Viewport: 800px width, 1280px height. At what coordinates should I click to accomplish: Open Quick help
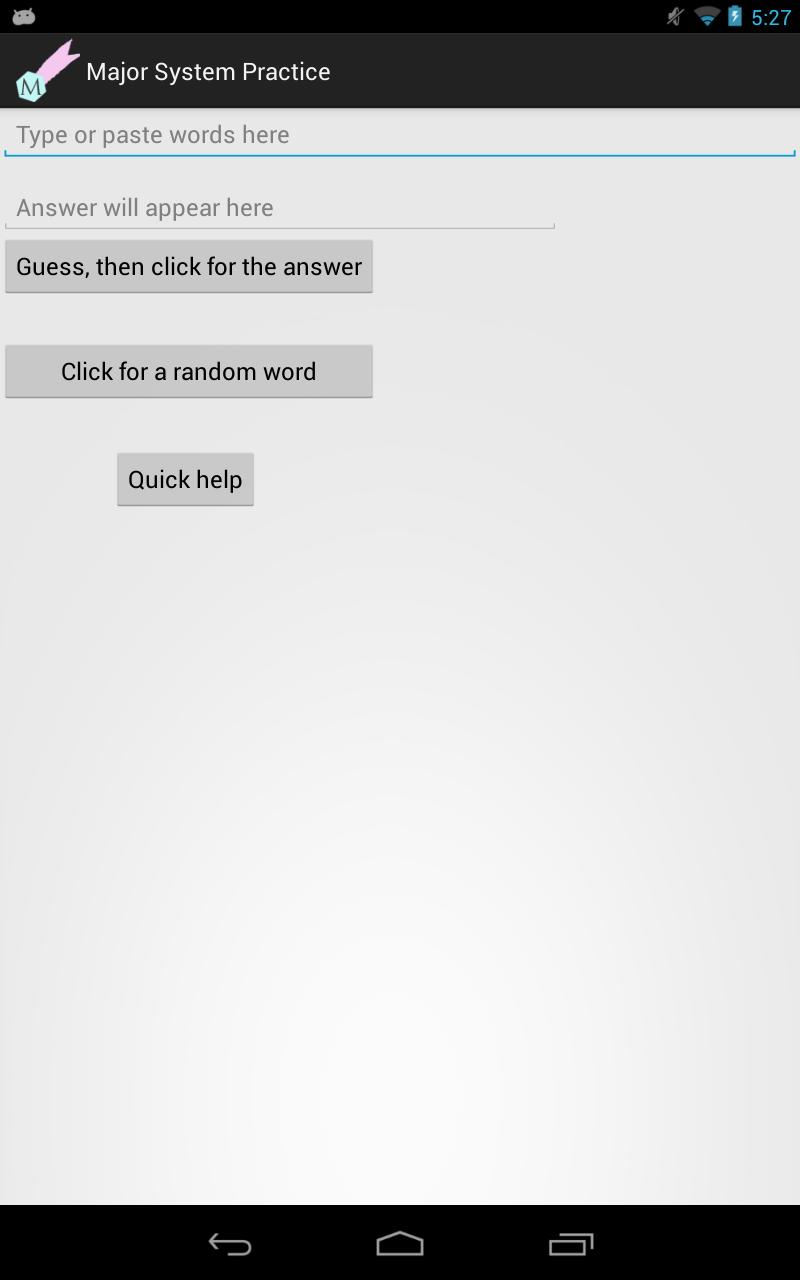(185, 480)
